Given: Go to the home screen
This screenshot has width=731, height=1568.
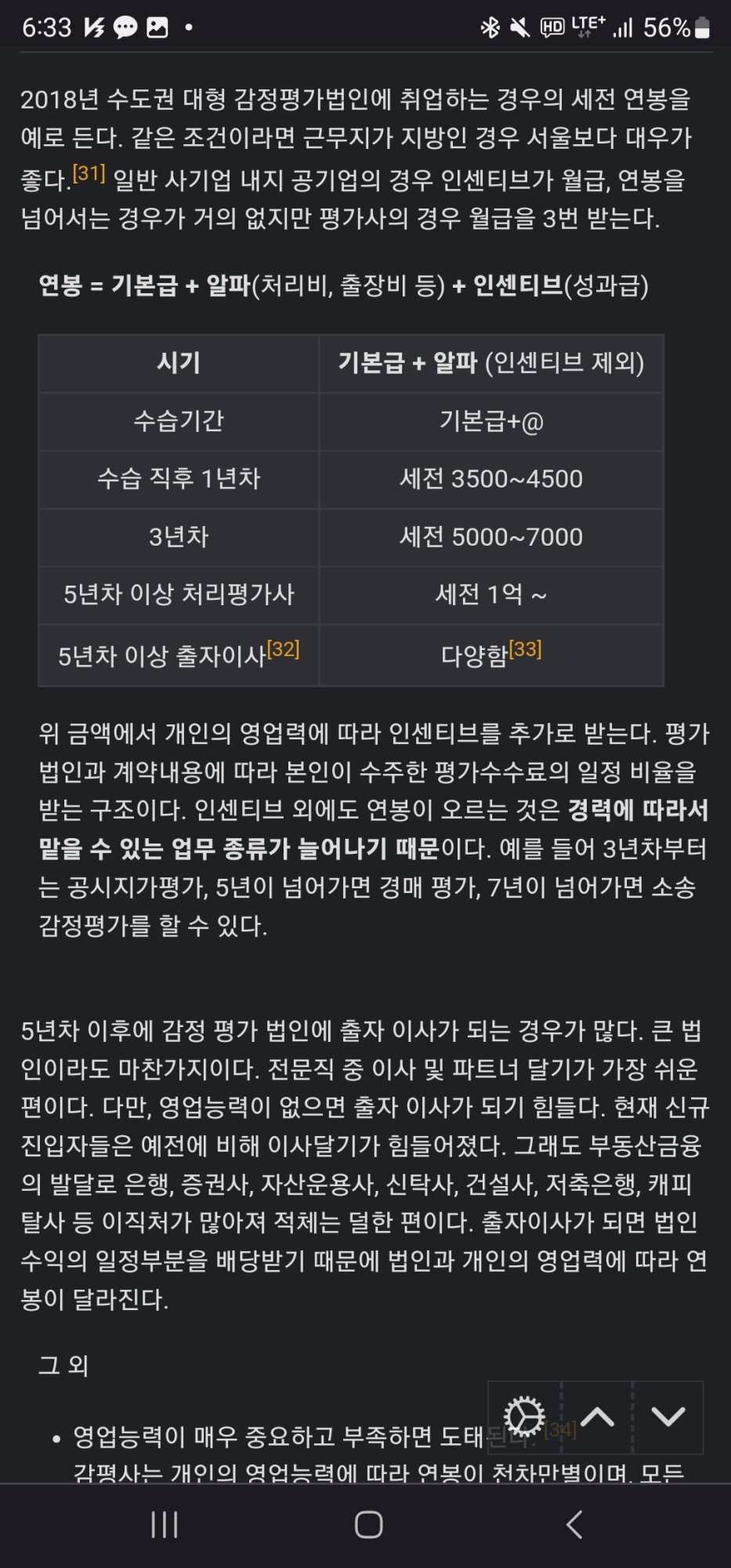Looking at the screenshot, I should [368, 1525].
